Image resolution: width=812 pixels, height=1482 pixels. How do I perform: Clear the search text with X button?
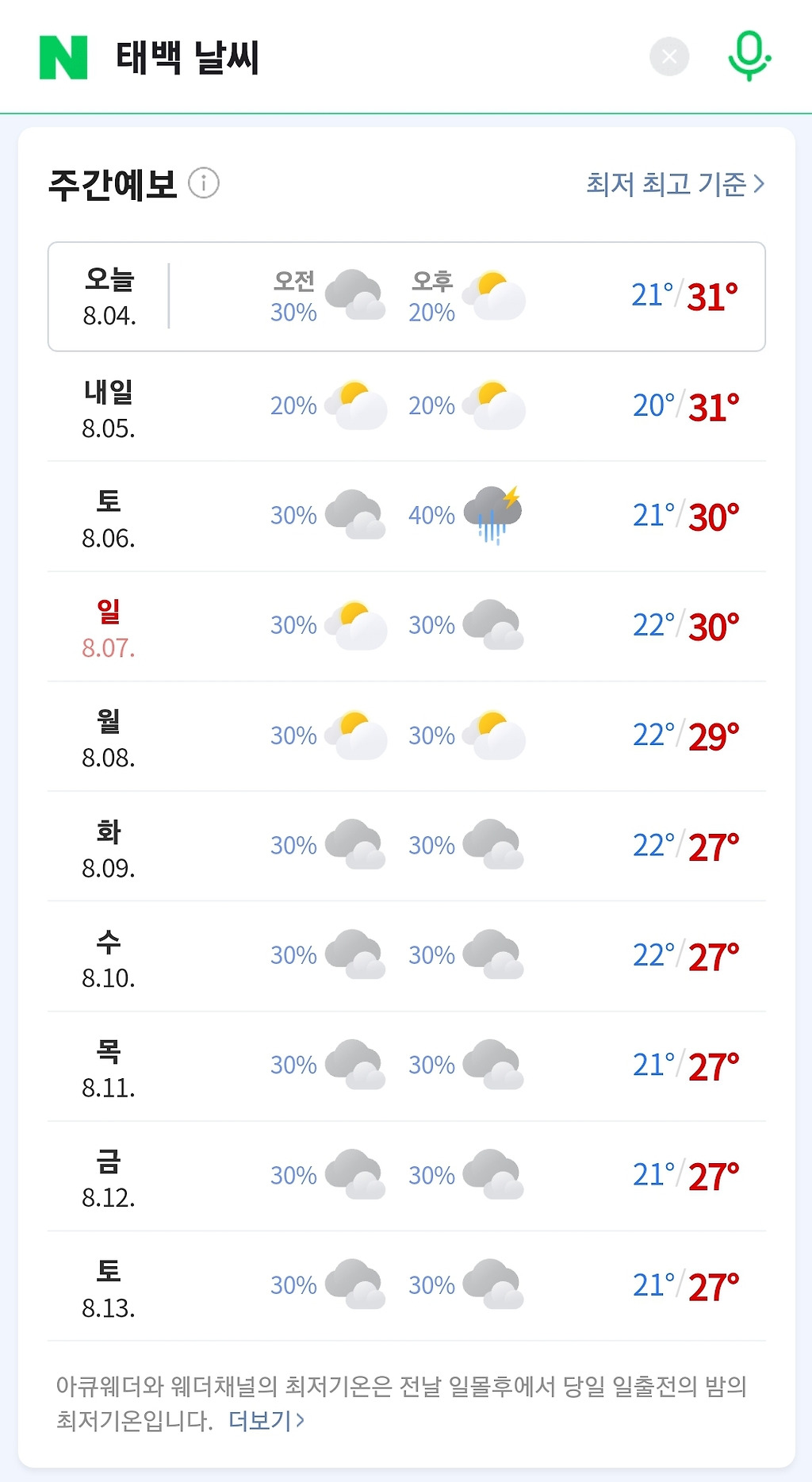pos(669,56)
